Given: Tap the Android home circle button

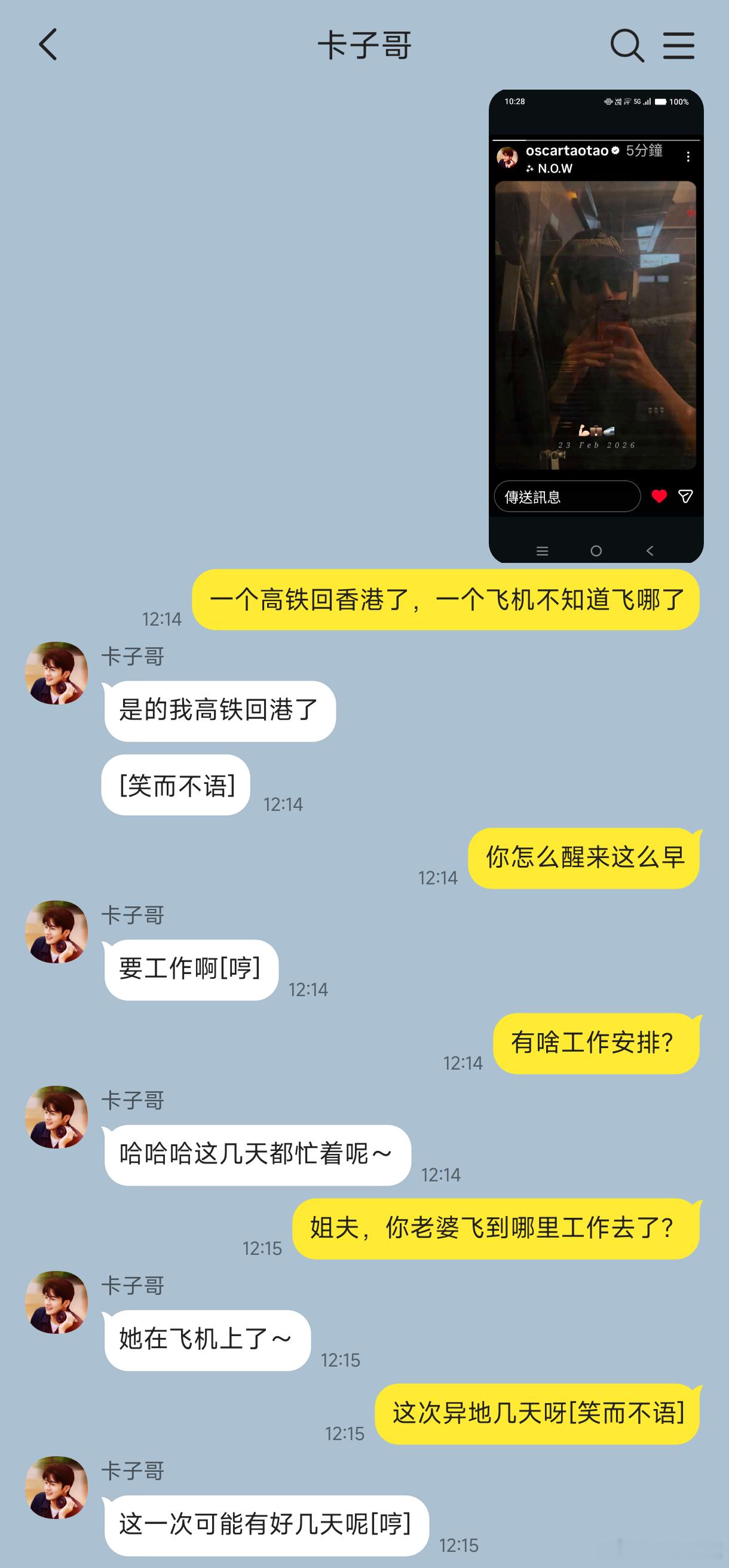Looking at the screenshot, I should tap(597, 550).
